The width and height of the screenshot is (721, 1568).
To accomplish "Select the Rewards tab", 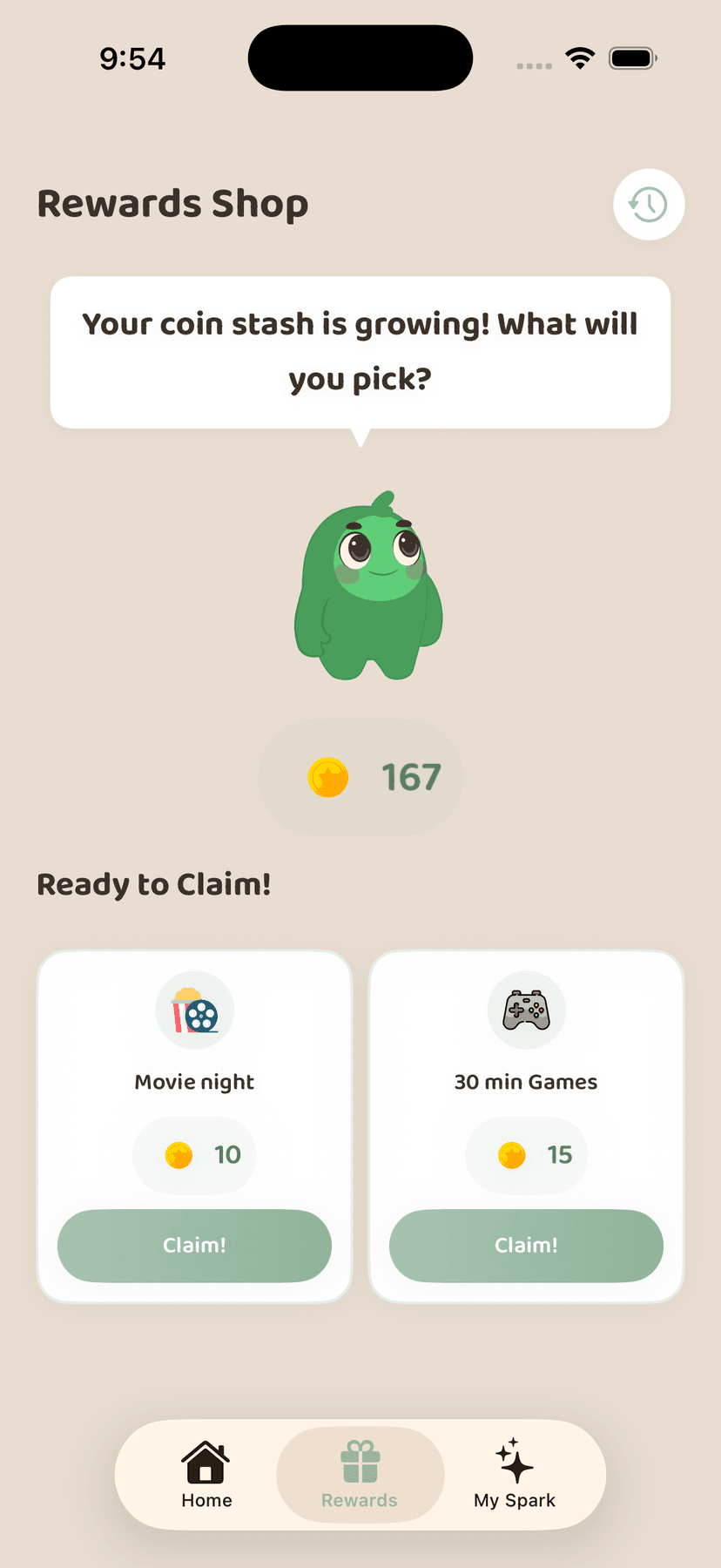I will point(360,1474).
